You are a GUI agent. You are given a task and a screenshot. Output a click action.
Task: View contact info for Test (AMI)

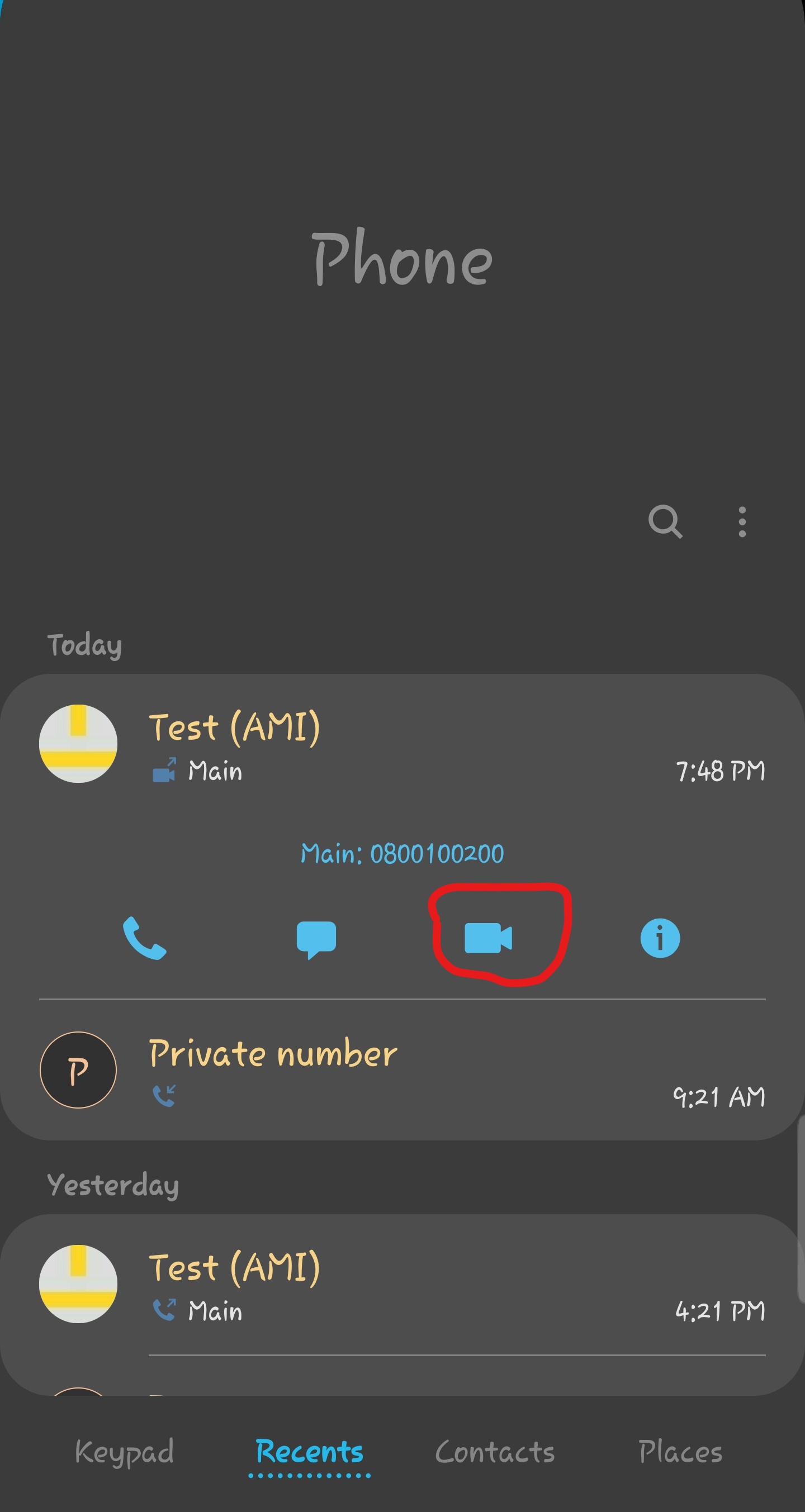point(660,938)
